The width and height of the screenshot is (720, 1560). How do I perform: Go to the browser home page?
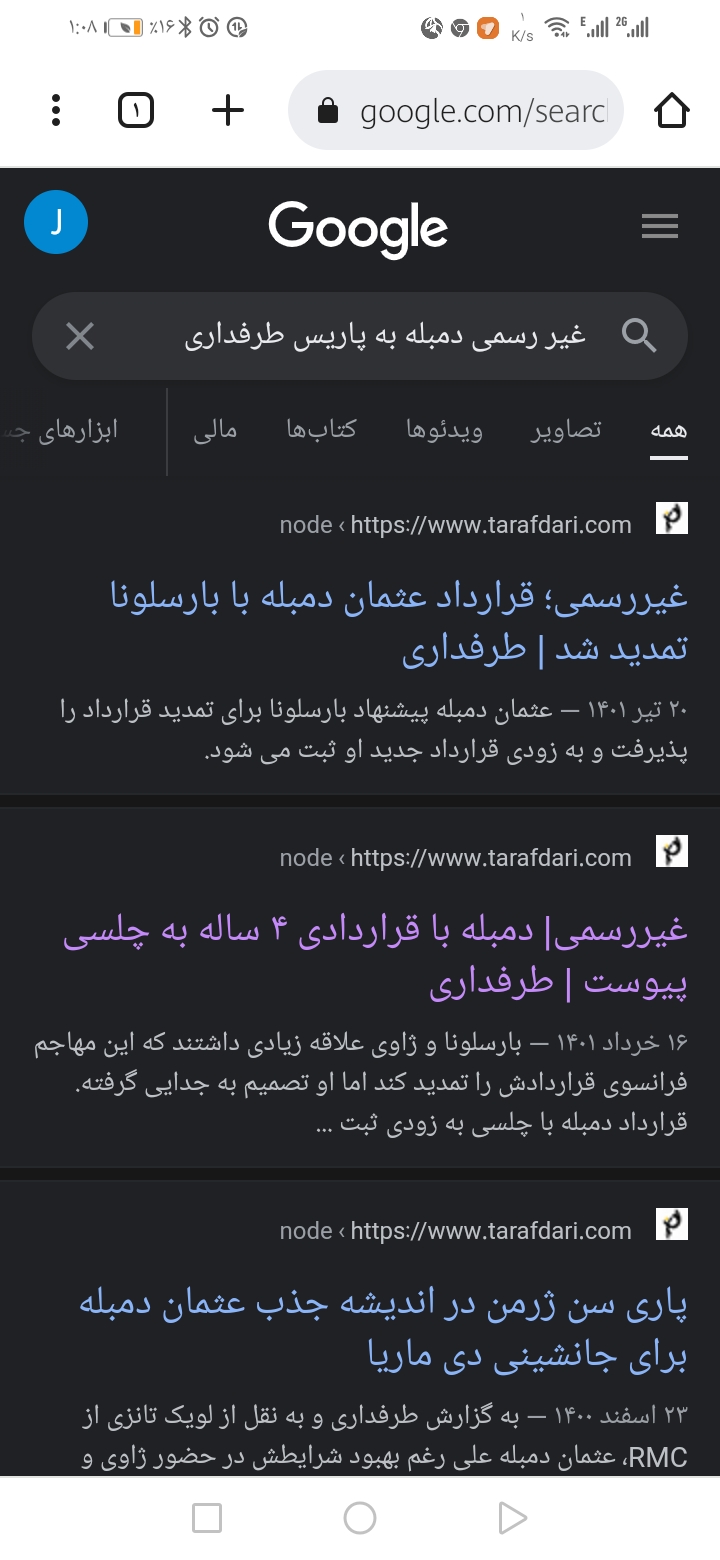coord(673,110)
